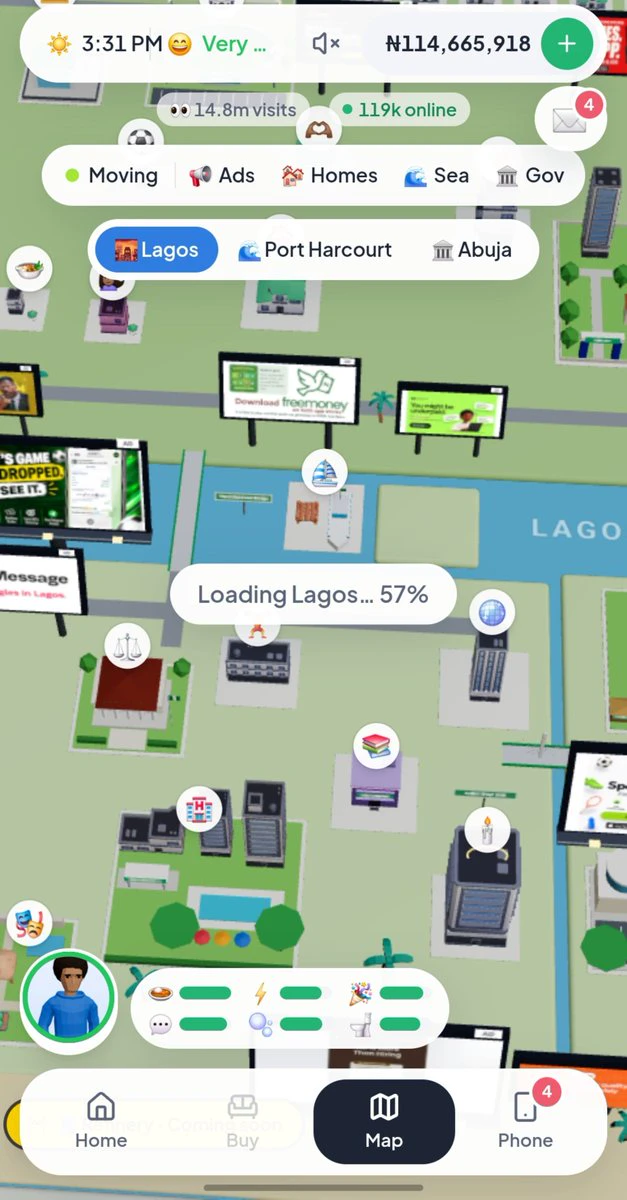Tap the courthouse scales marker
Viewport: 627px width, 1200px height.
click(x=127, y=645)
